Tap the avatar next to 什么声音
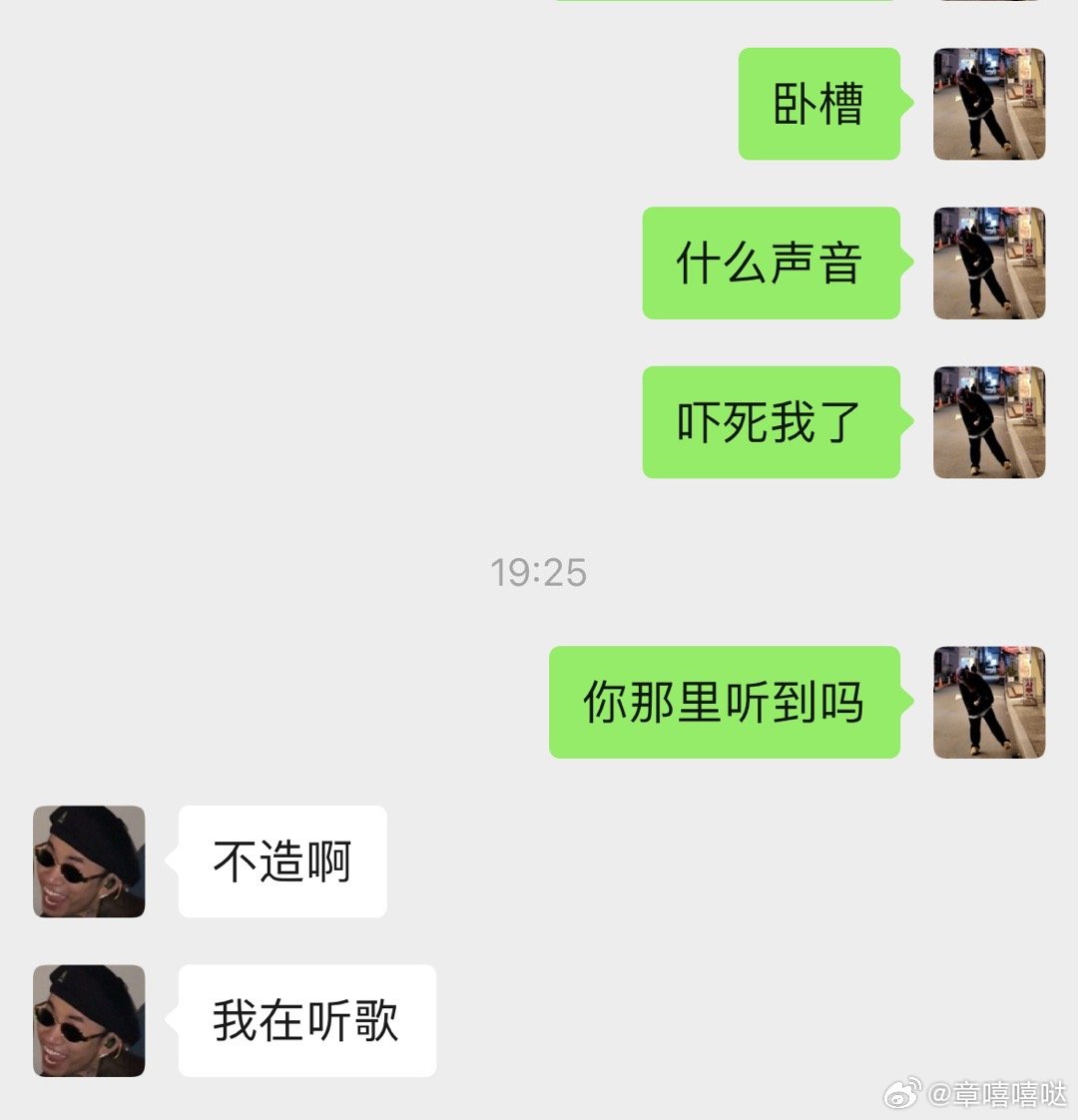1078x1120 pixels. 988,263
